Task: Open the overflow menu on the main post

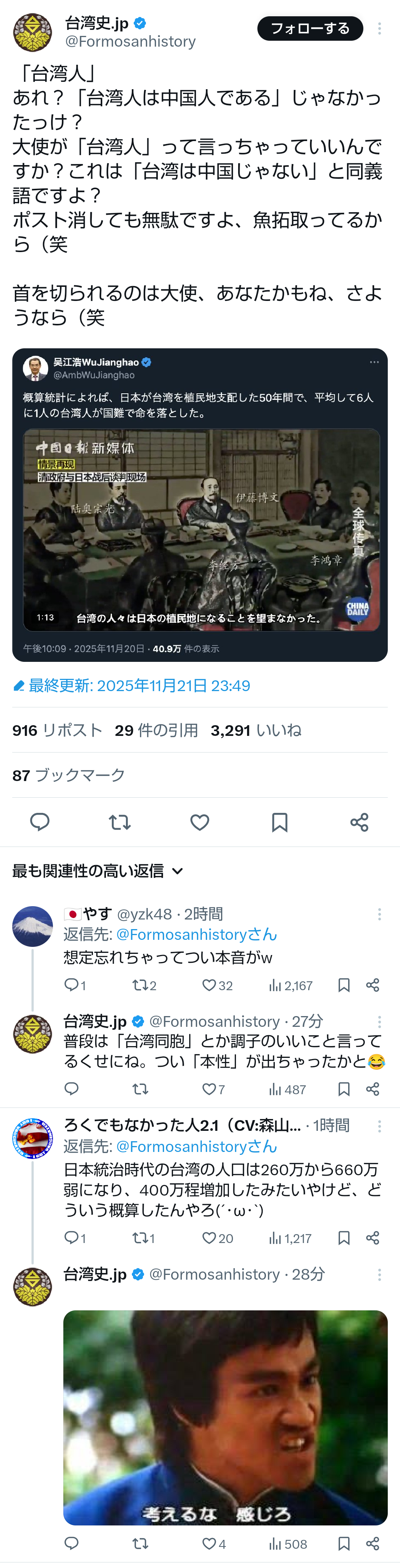Action: point(379,29)
